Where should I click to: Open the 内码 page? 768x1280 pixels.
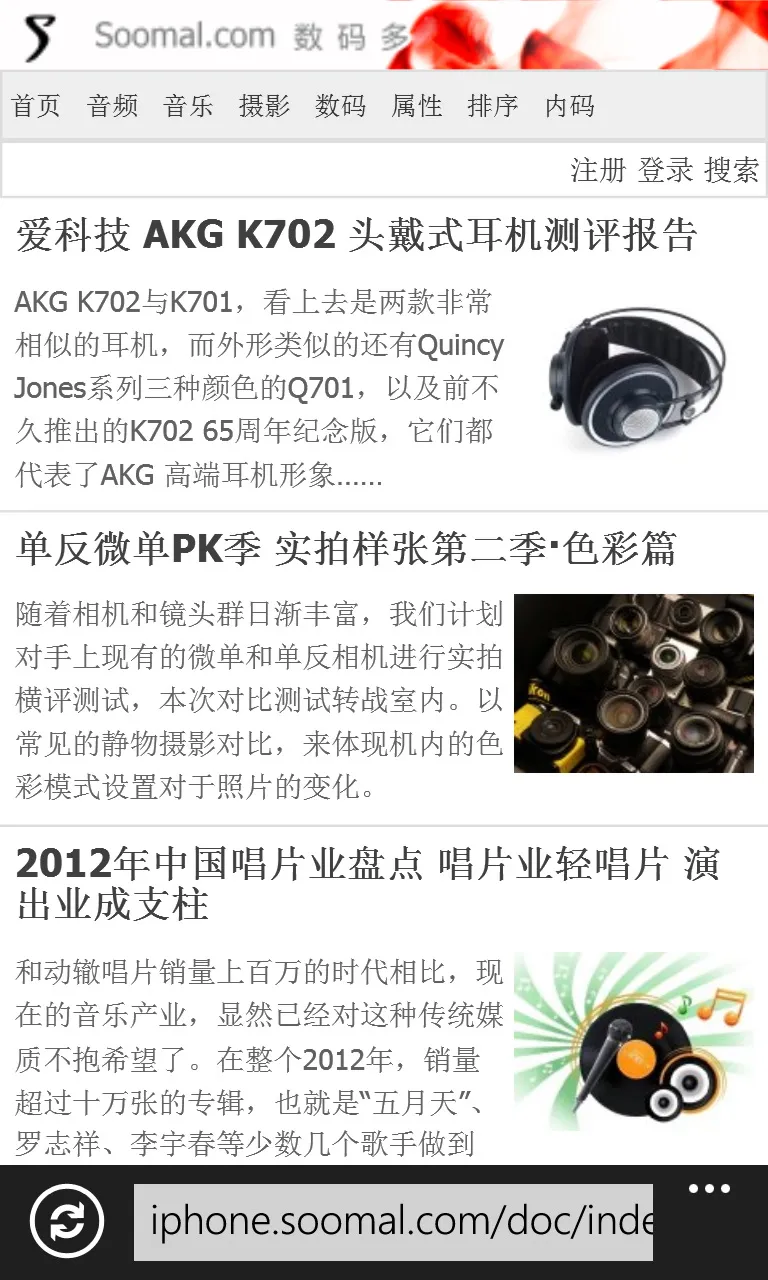[570, 106]
